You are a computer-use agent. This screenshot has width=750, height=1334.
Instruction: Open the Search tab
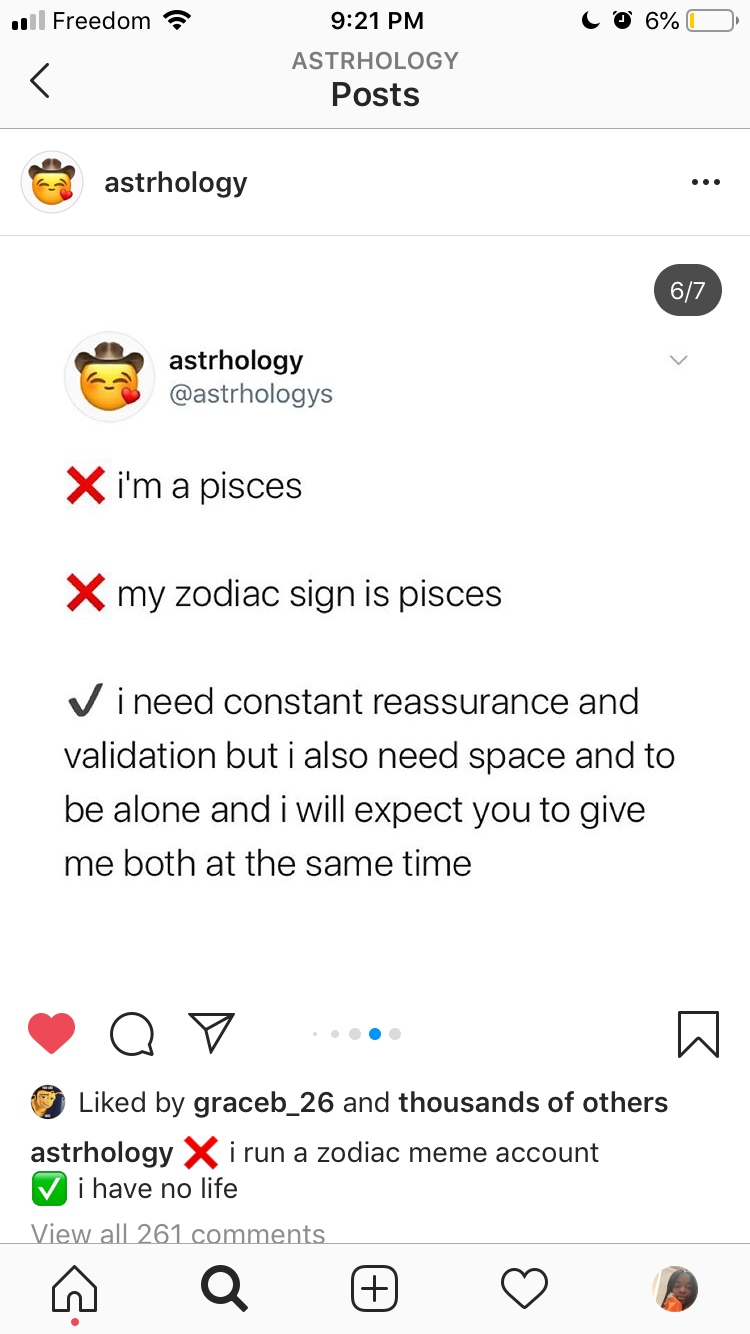tap(225, 1289)
